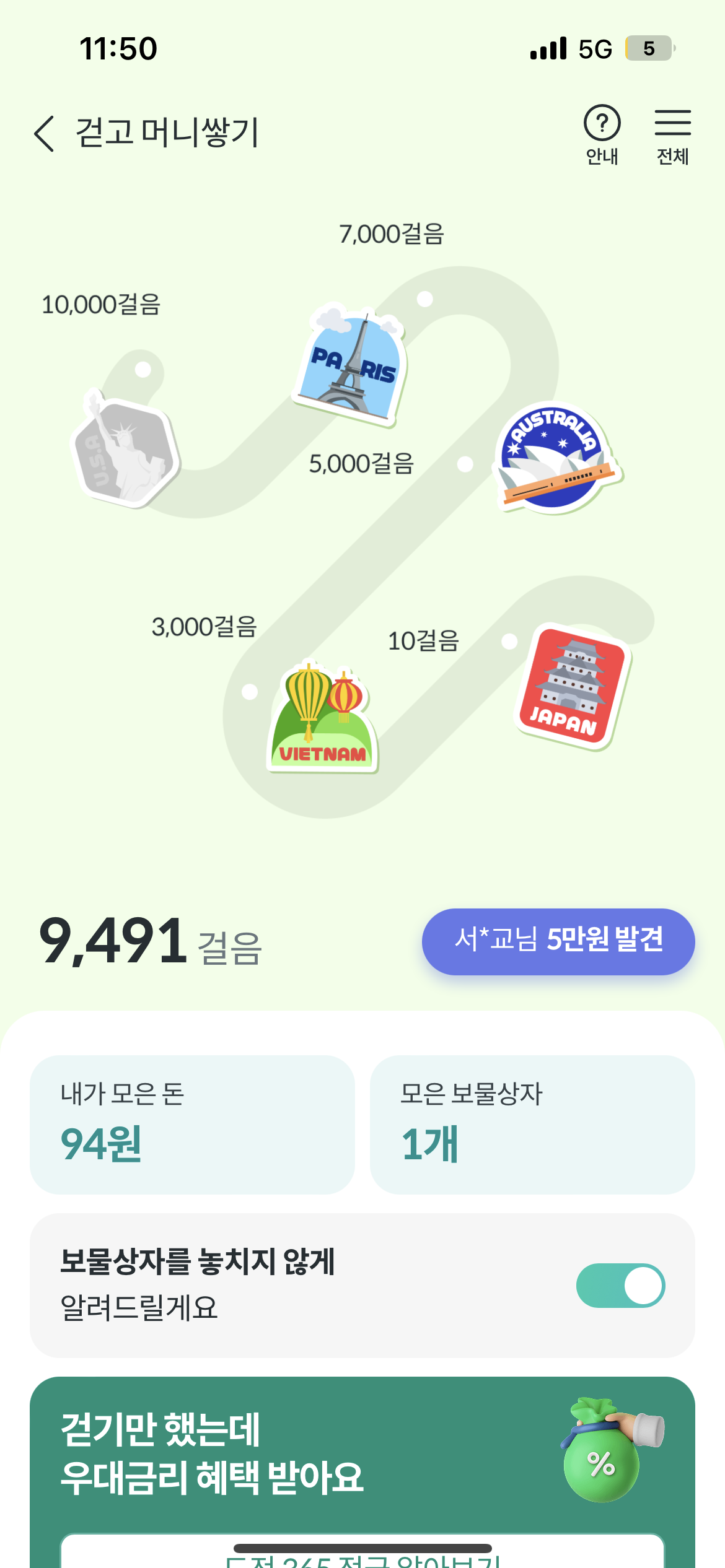Open the 모은 보물상자 card
The image size is (725, 1568).
(x=532, y=1124)
